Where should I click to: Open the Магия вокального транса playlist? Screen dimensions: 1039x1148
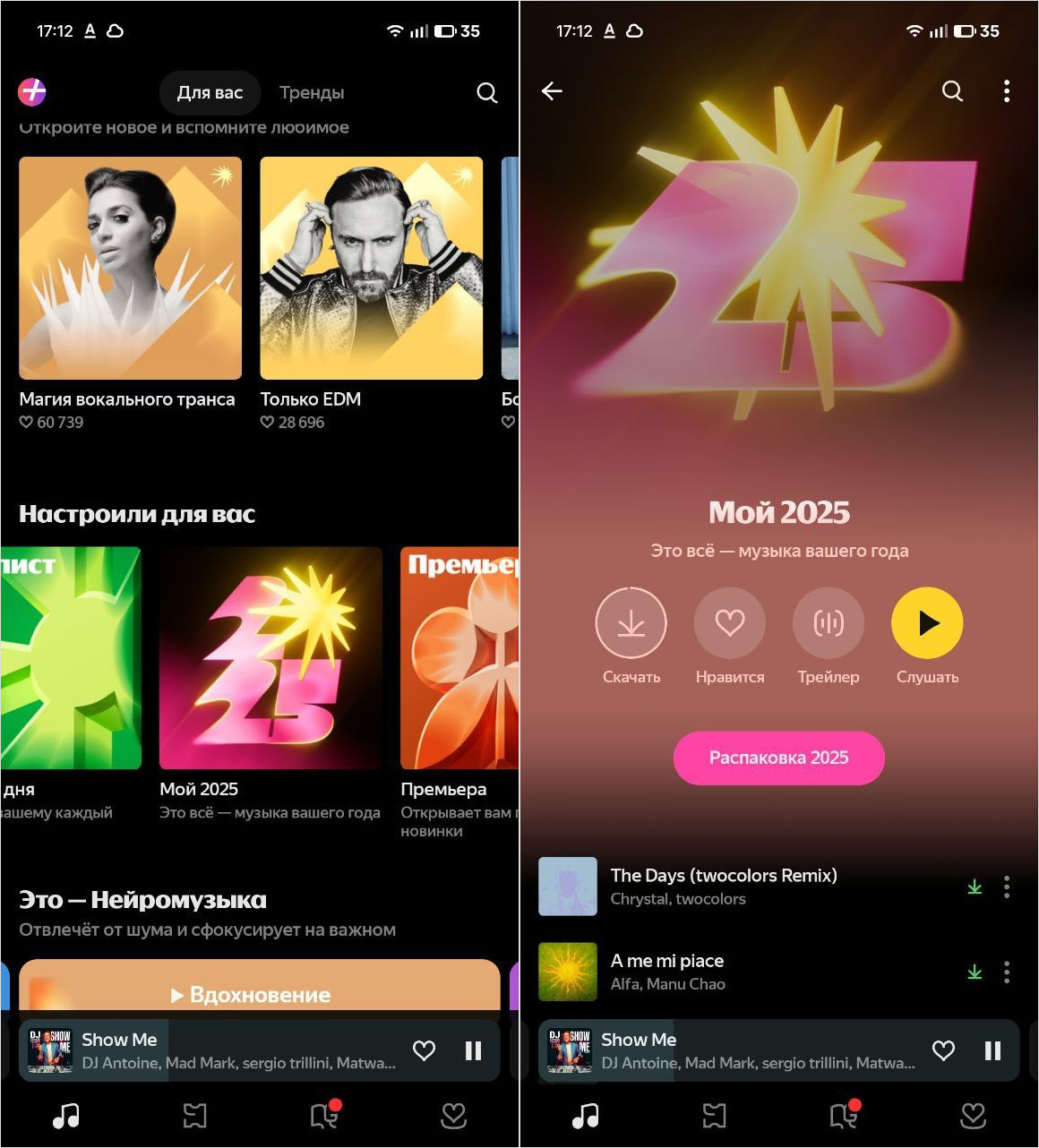(x=130, y=269)
